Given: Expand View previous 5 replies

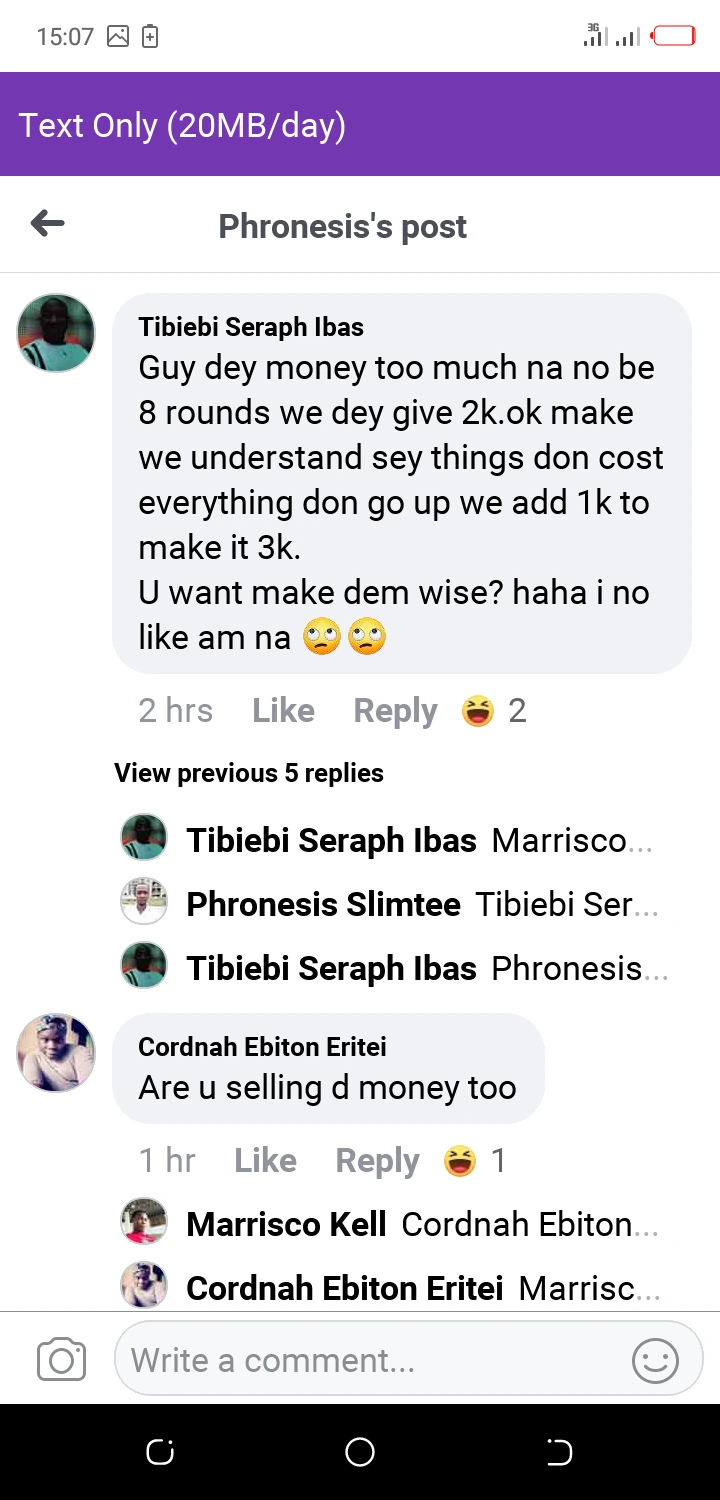Looking at the screenshot, I should click(249, 773).
